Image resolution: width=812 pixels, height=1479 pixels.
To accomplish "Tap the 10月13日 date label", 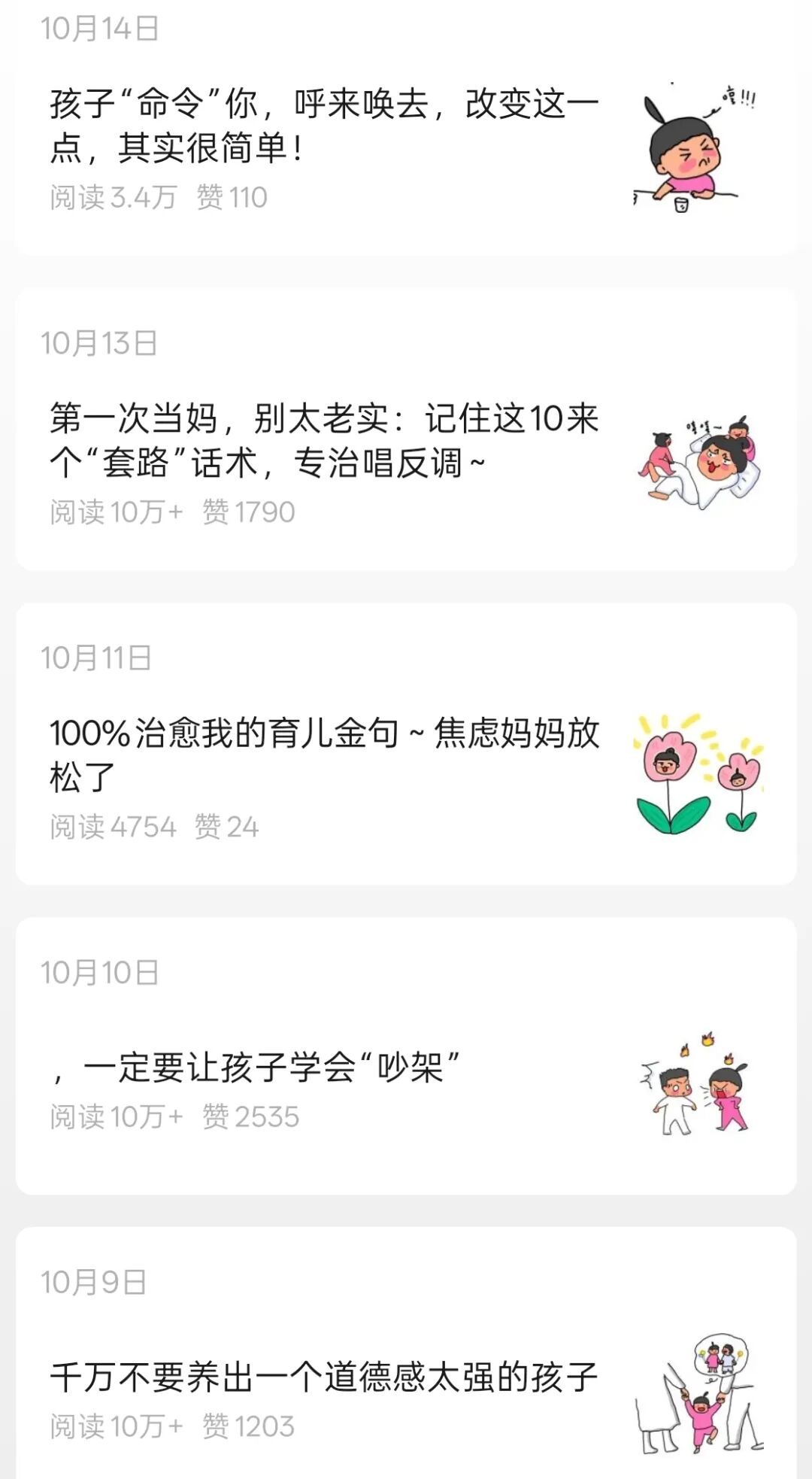I will [x=98, y=342].
